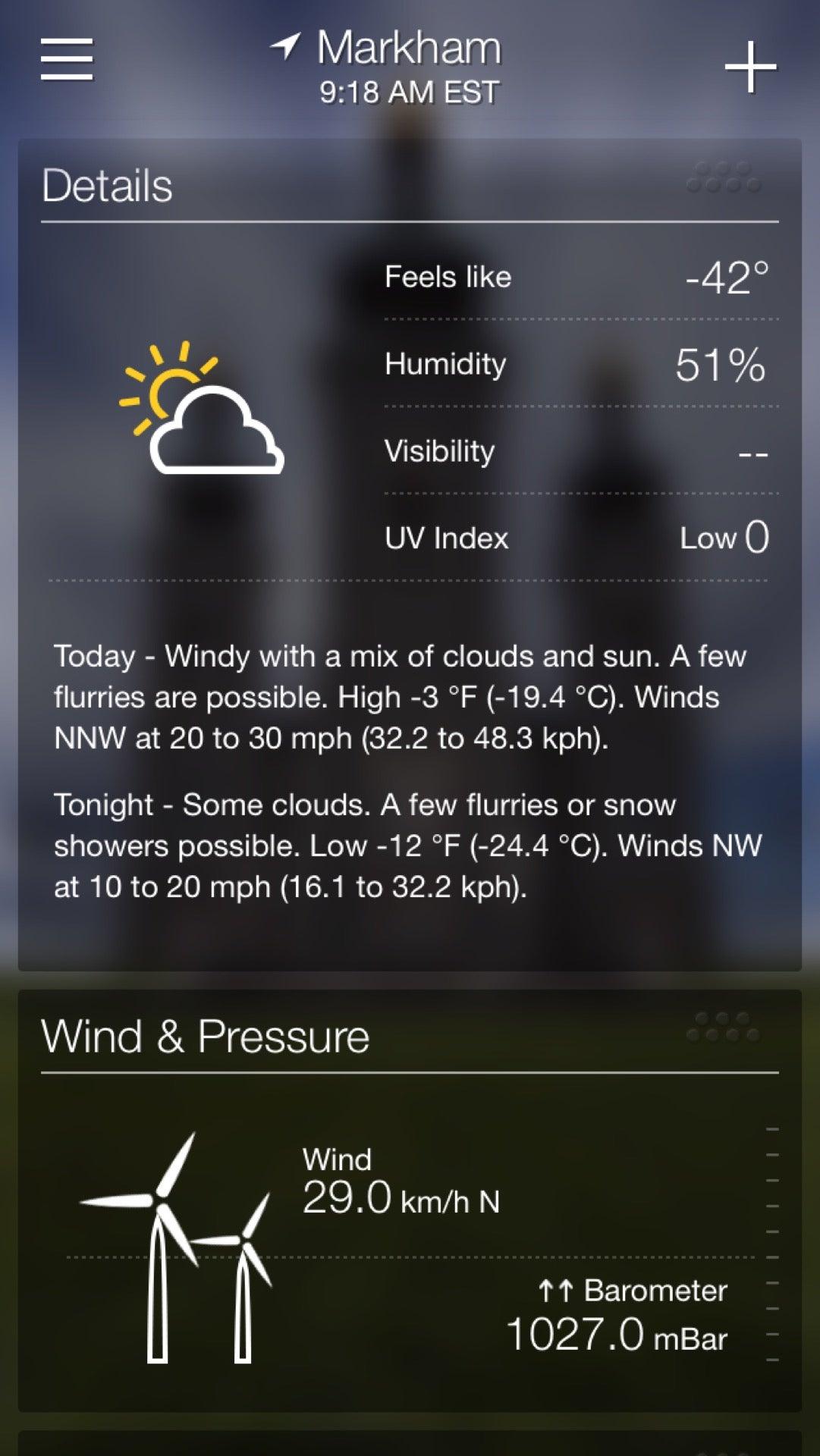Viewport: 820px width, 1456px height.
Task: Add a new location with plus icon
Action: pyautogui.click(x=749, y=67)
